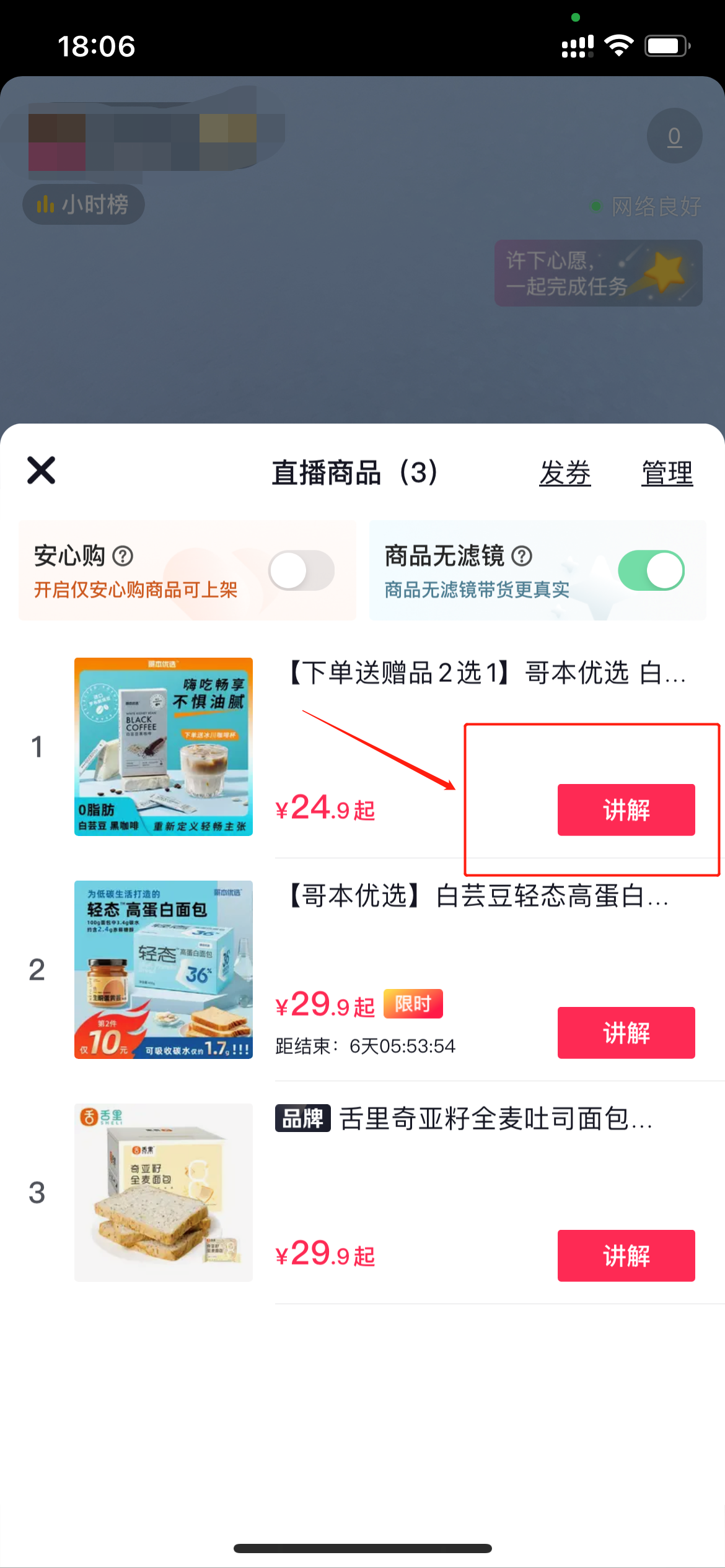Tap 讲解 for the ¥24.9 coffee item
This screenshot has width=725, height=1568.
coord(626,810)
